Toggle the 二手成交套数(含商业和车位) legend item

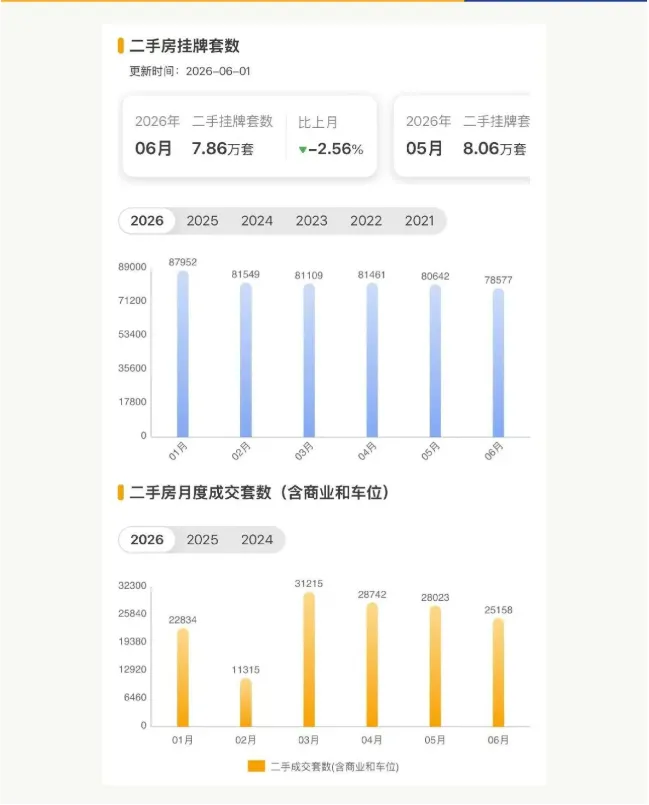point(323,766)
